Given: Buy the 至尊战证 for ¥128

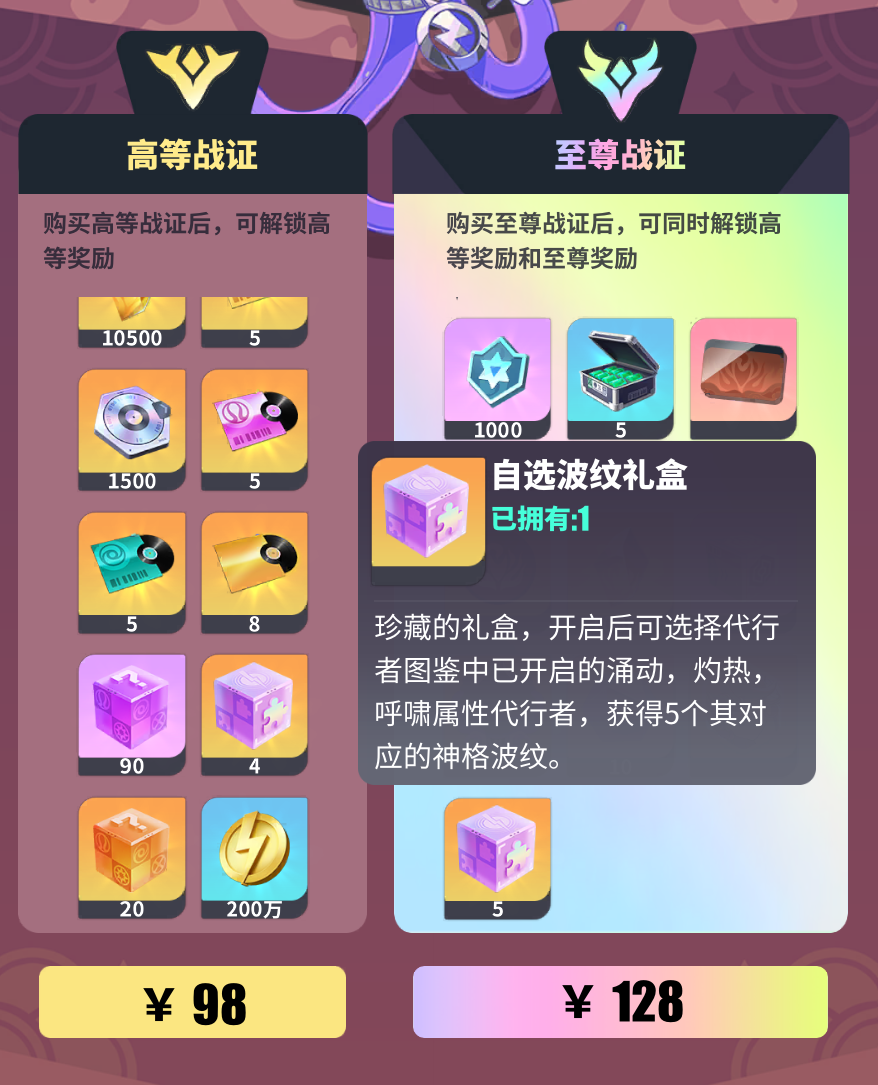Looking at the screenshot, I should (x=620, y=1002).
